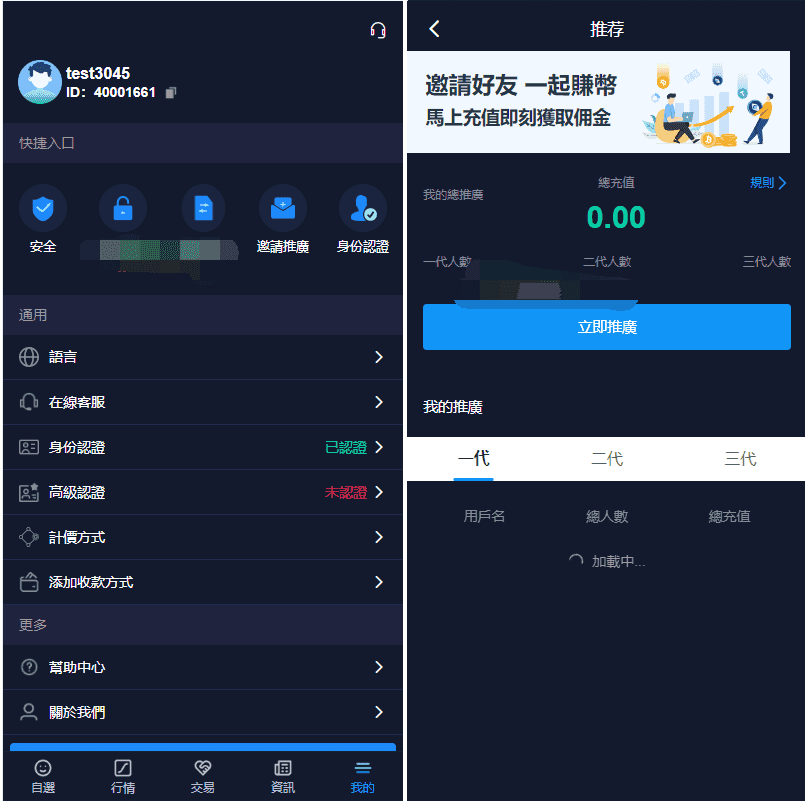
Task: Open the 添加收款方式 row
Action: (202, 582)
